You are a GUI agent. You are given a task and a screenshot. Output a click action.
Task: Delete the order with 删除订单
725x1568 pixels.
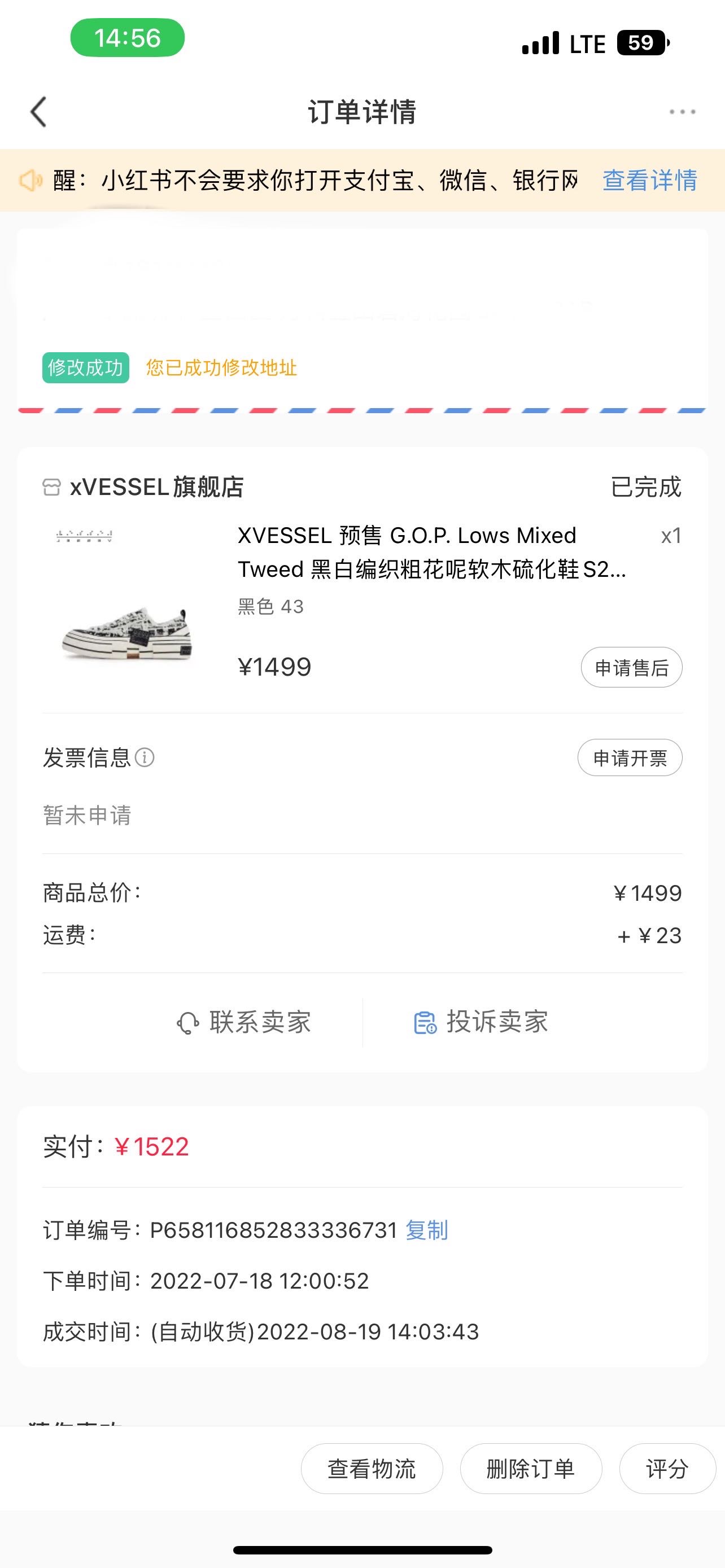[531, 1468]
